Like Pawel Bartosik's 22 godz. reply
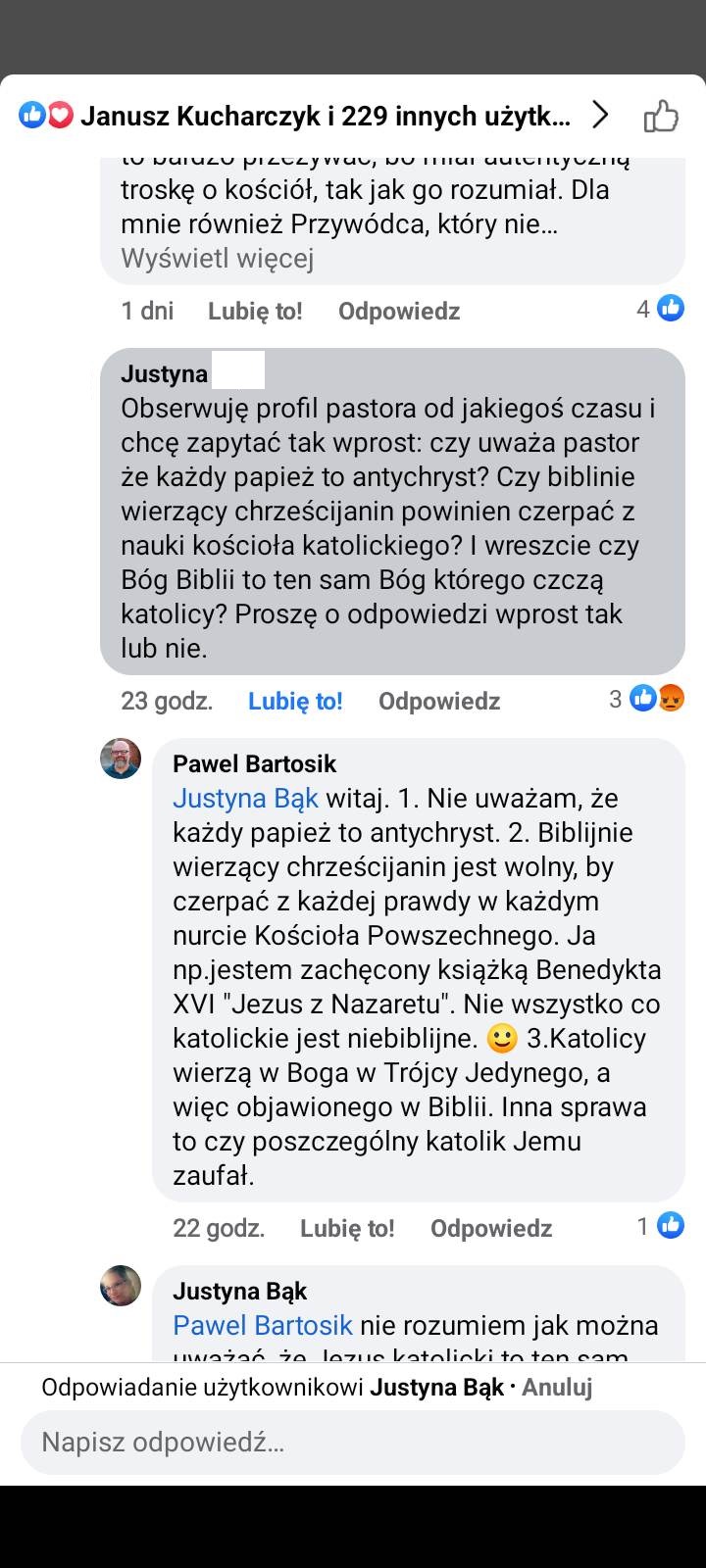Image resolution: width=706 pixels, height=1568 pixels. [x=347, y=1229]
